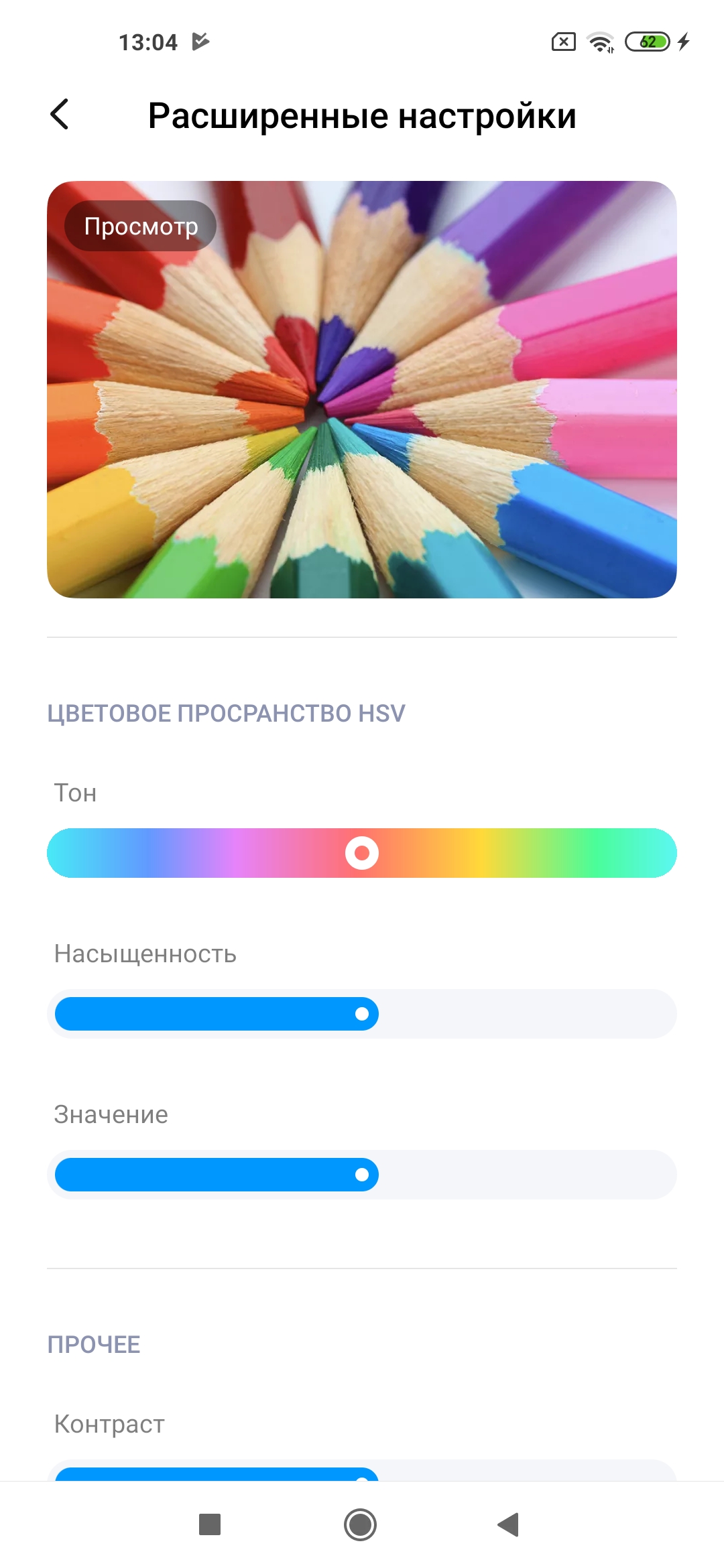This screenshot has width=724, height=1568.
Task: Tap the Контраст slider
Action: pos(362,1473)
